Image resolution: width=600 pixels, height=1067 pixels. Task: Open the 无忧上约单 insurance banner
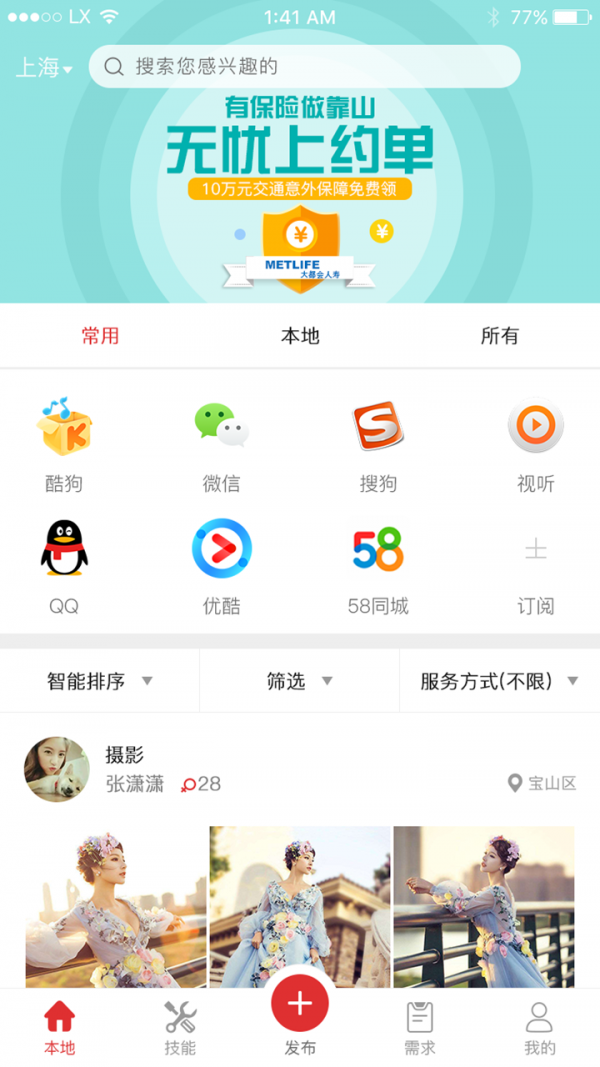pos(300,190)
